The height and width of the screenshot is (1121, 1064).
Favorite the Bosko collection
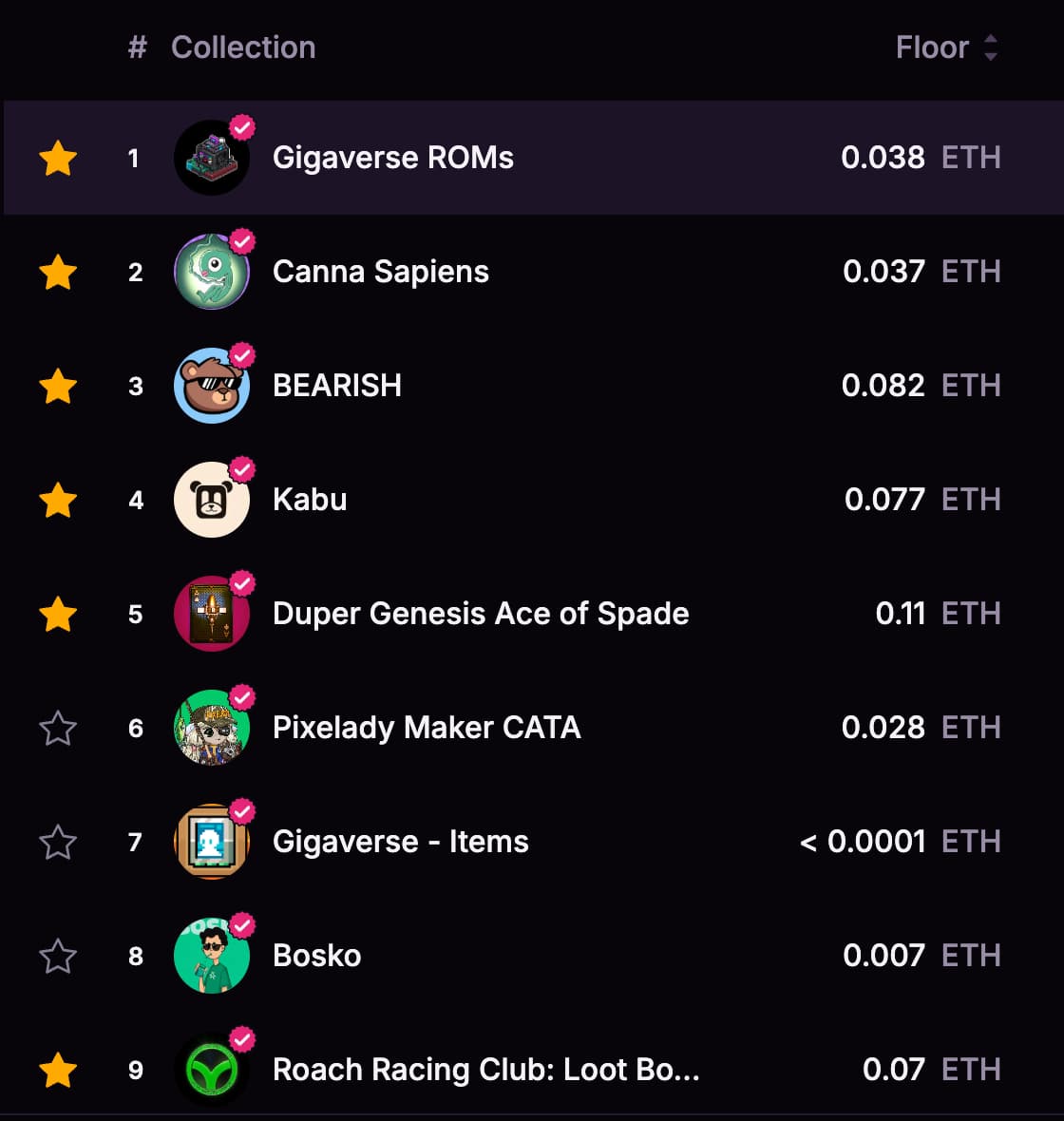click(58, 957)
